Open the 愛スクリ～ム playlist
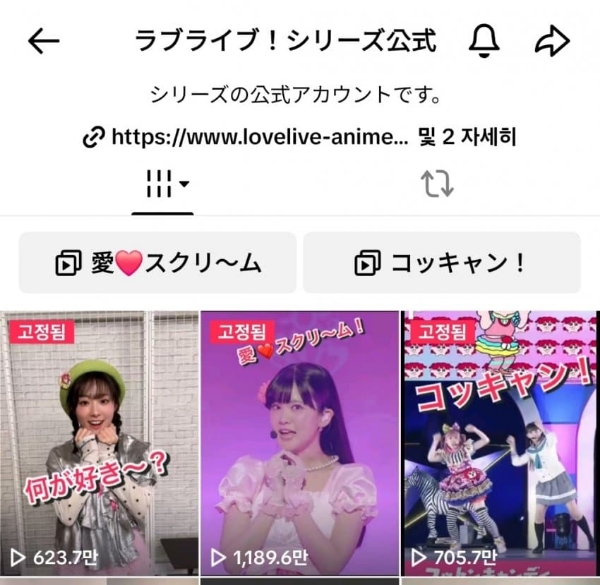Screen dimensions: 600x585 pyautogui.click(x=158, y=263)
